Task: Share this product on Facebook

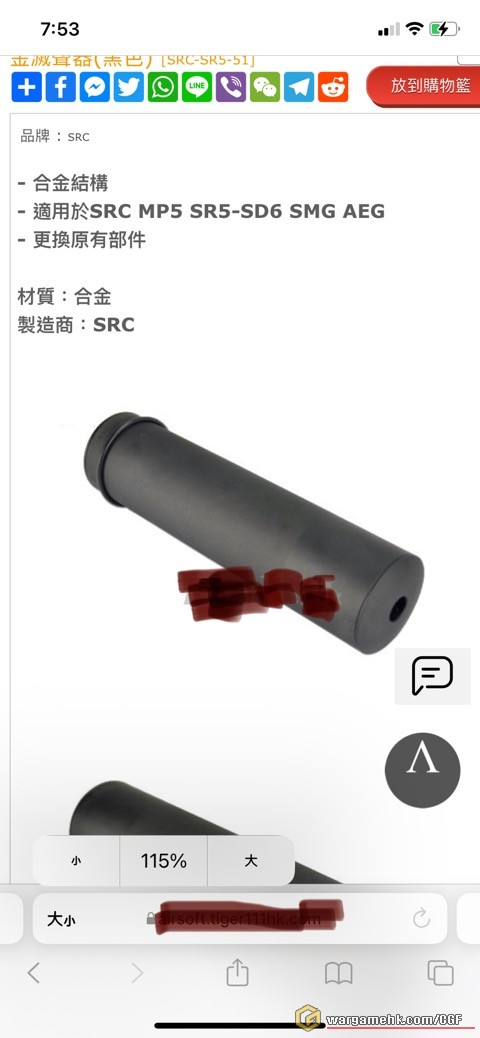Action: [x=61, y=87]
